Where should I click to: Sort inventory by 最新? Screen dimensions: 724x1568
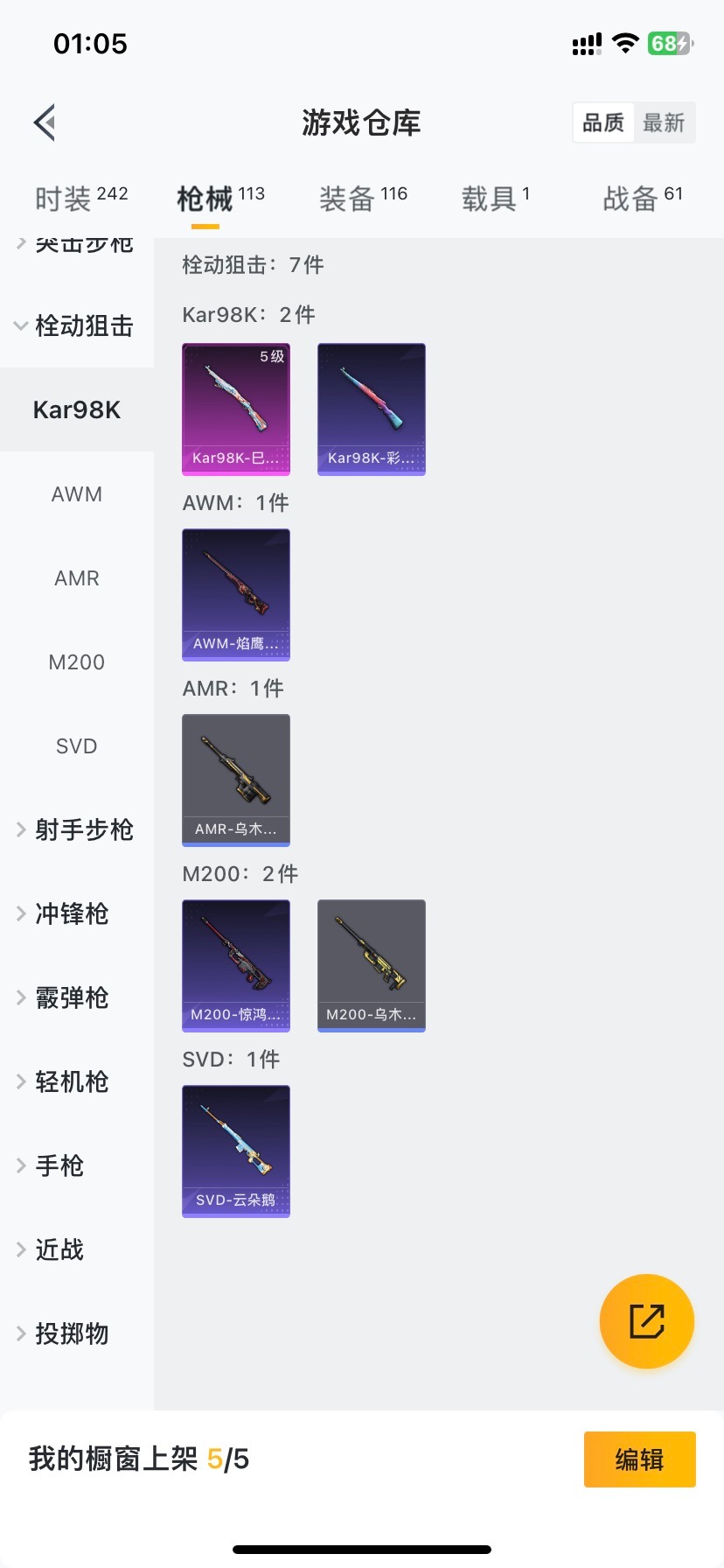click(x=664, y=122)
